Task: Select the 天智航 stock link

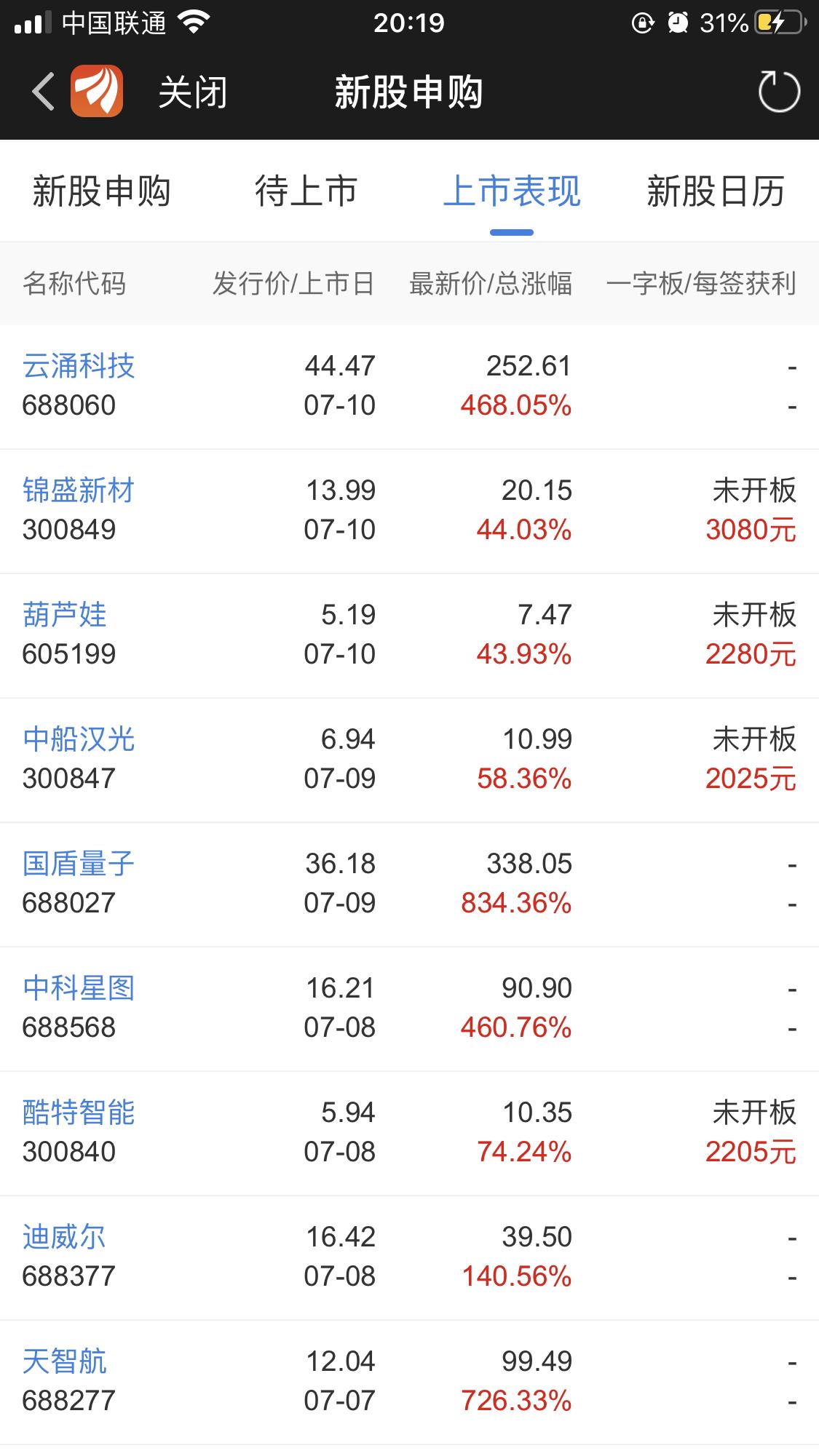Action: [64, 1360]
